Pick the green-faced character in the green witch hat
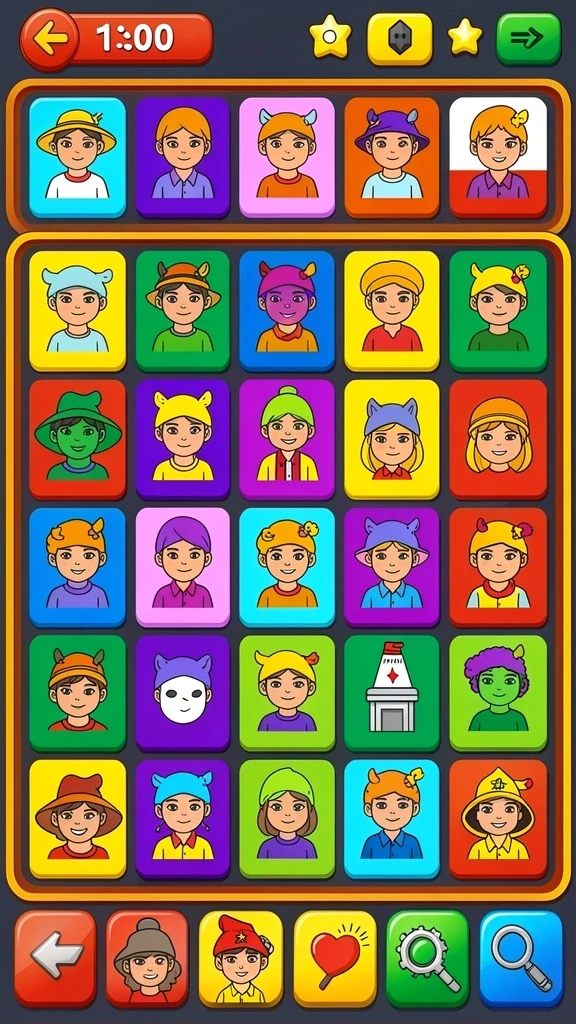 (78, 439)
